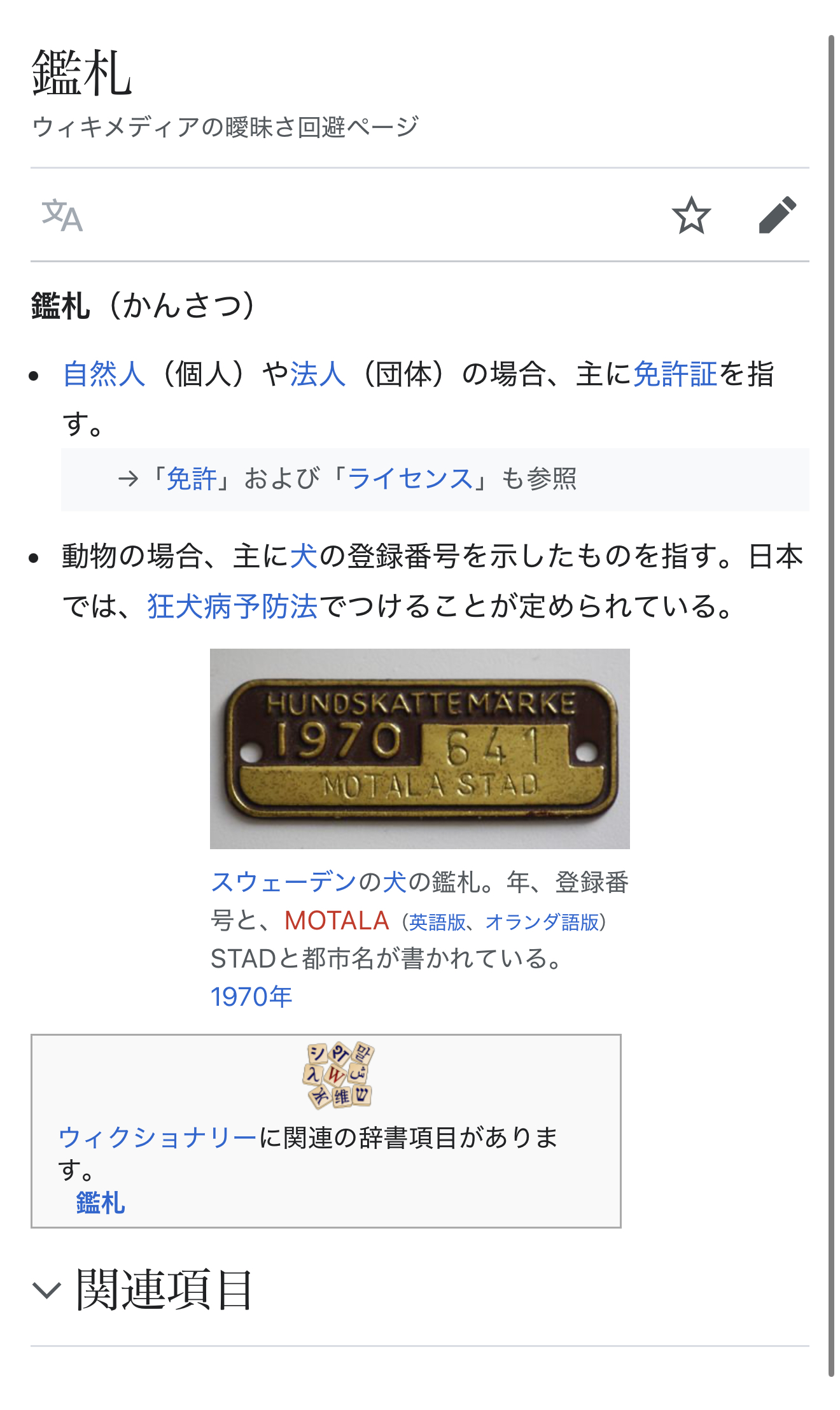Follow the ライセンス reference link

click(410, 479)
